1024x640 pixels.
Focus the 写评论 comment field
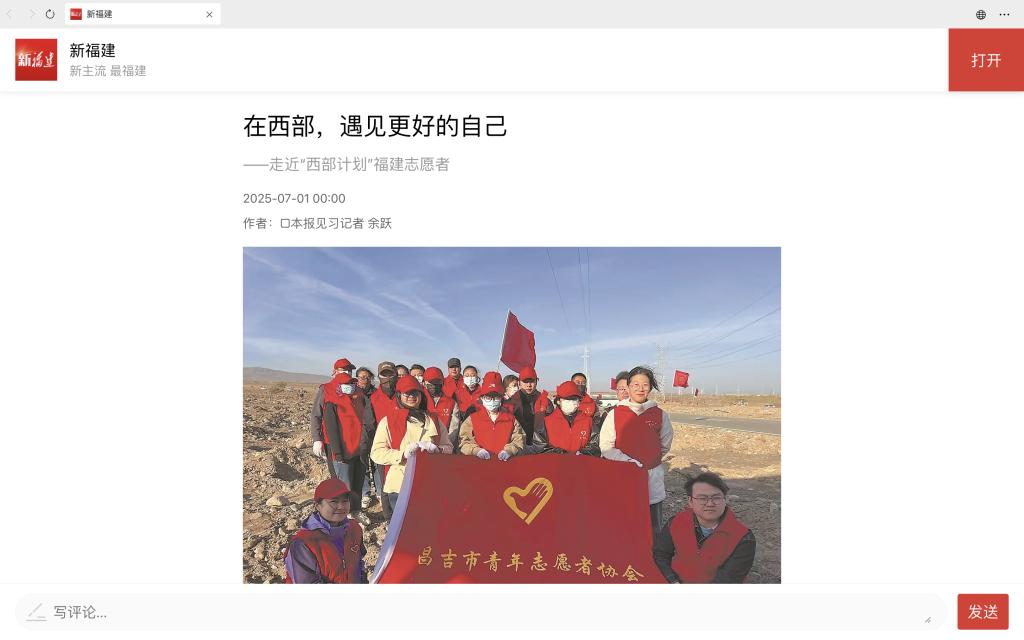click(480, 612)
